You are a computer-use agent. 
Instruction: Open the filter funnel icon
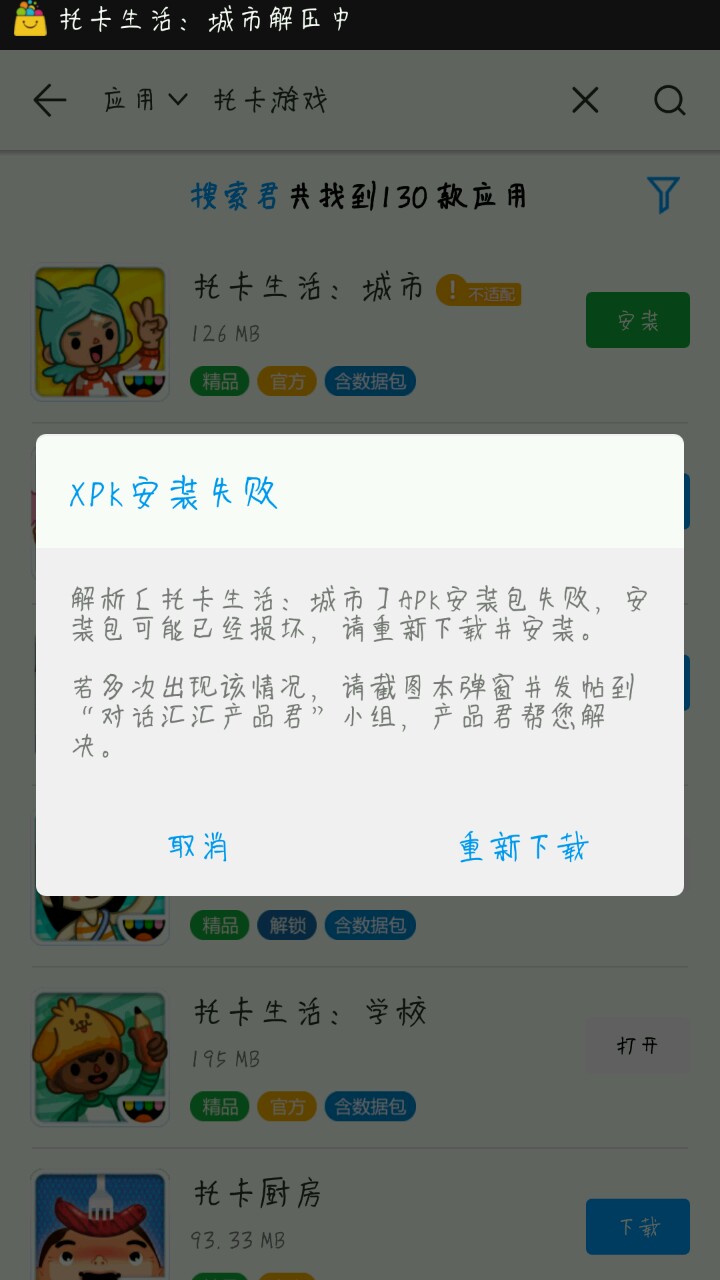pos(663,195)
